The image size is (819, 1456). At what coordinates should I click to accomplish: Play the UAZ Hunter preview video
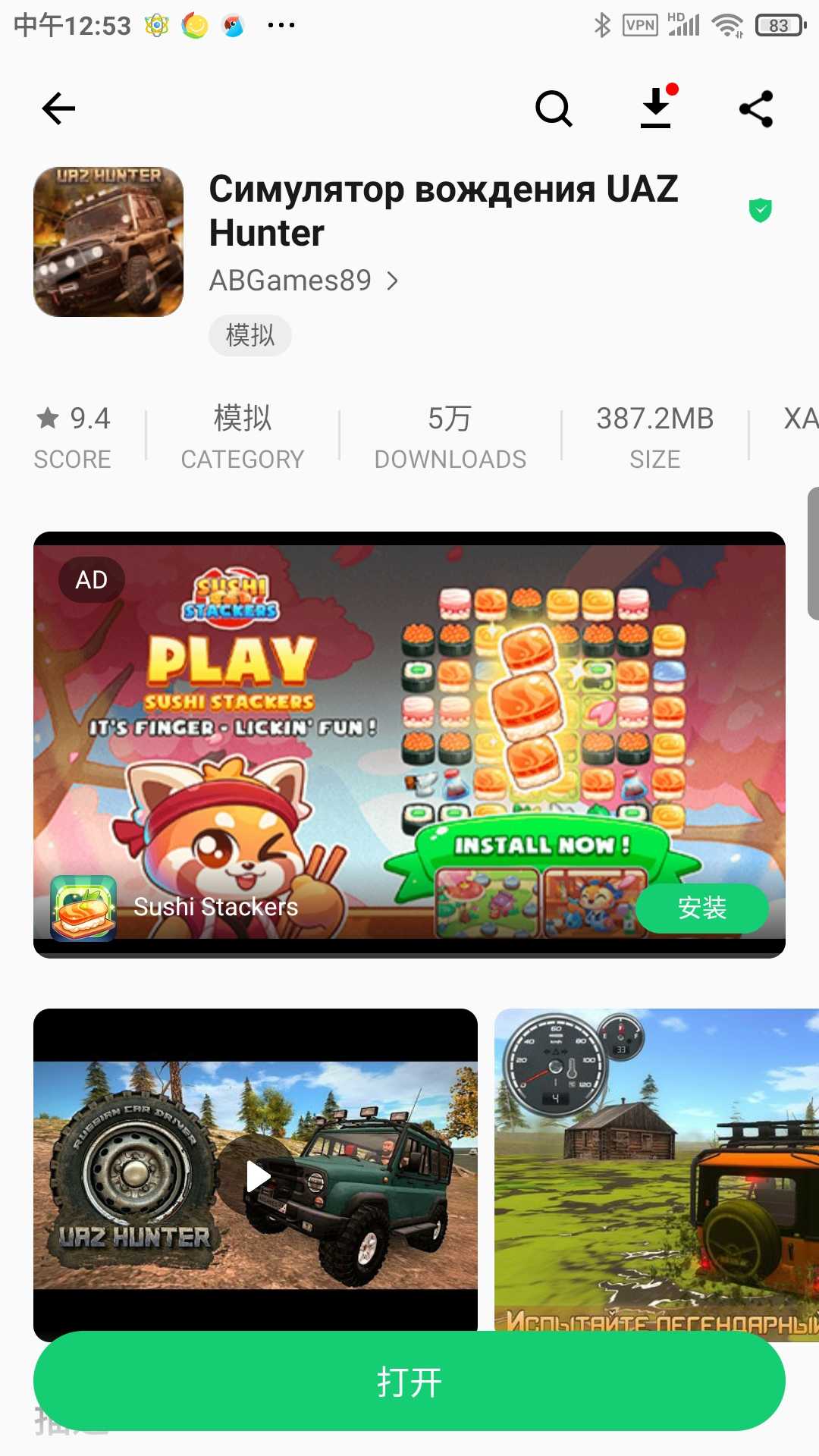(x=257, y=1176)
